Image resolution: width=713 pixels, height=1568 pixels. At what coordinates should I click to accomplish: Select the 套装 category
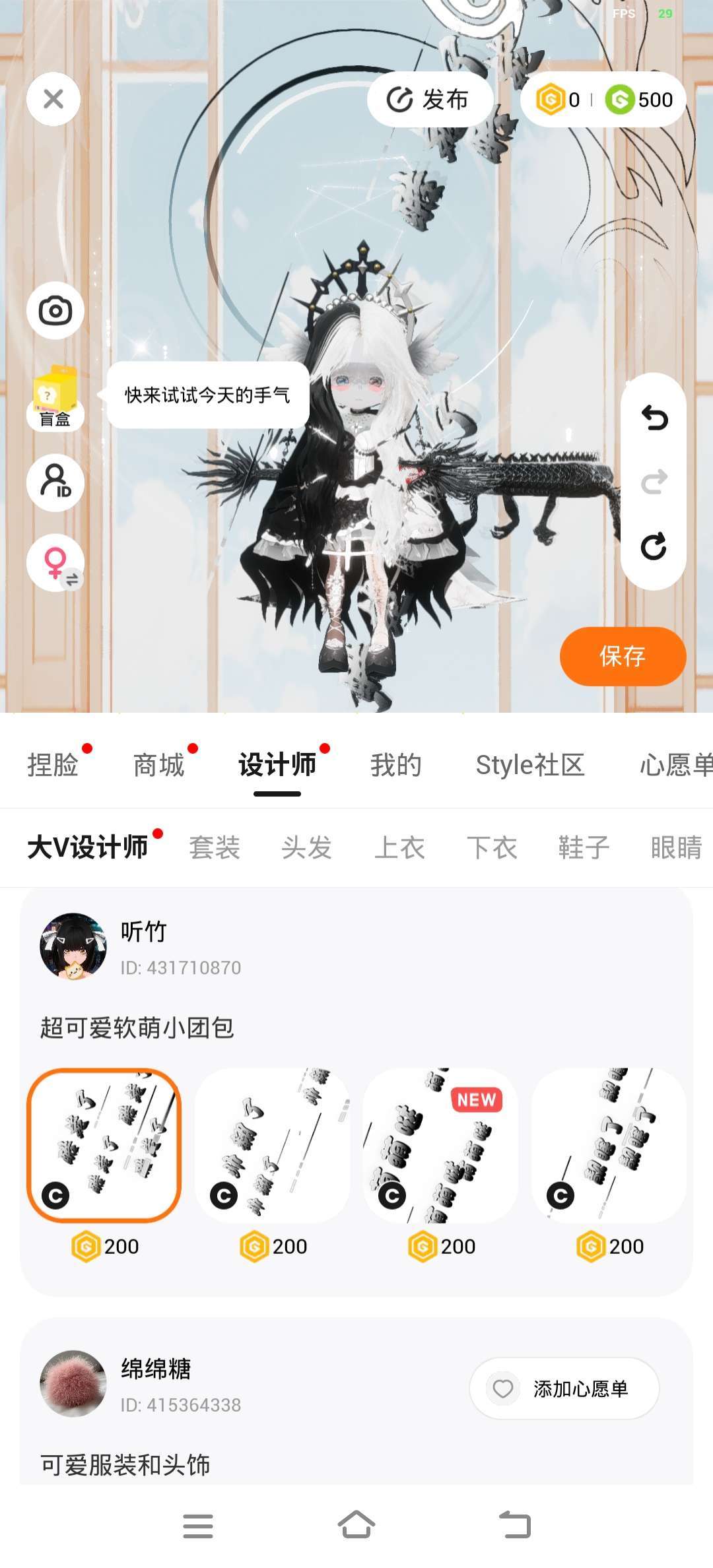pyautogui.click(x=215, y=848)
